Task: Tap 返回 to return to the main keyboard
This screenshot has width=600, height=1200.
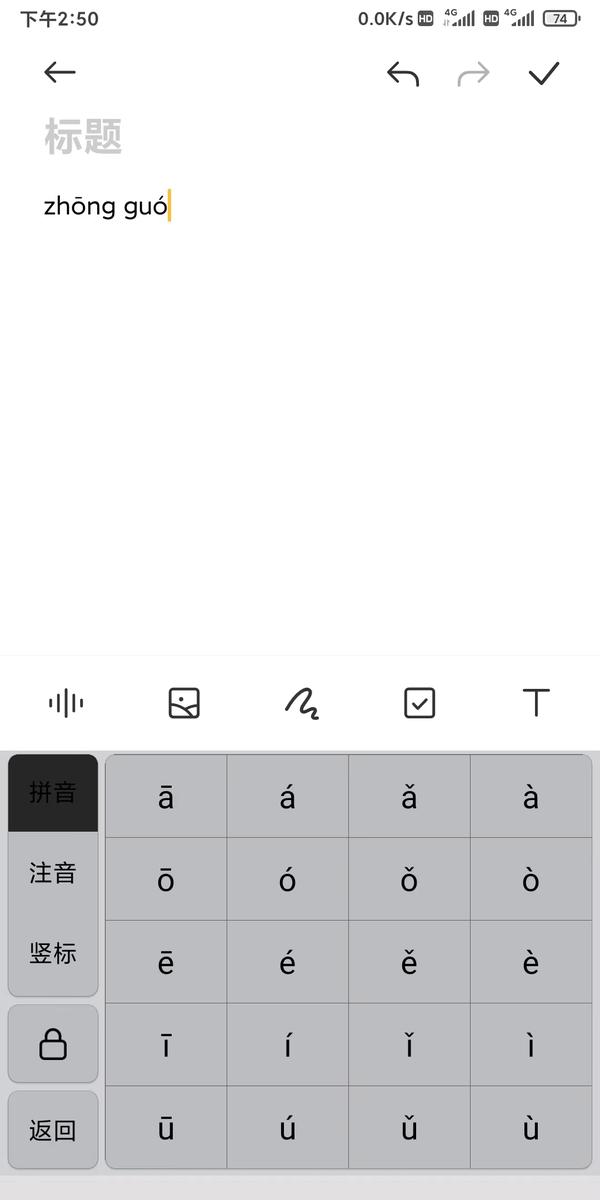Action: pyautogui.click(x=53, y=1131)
